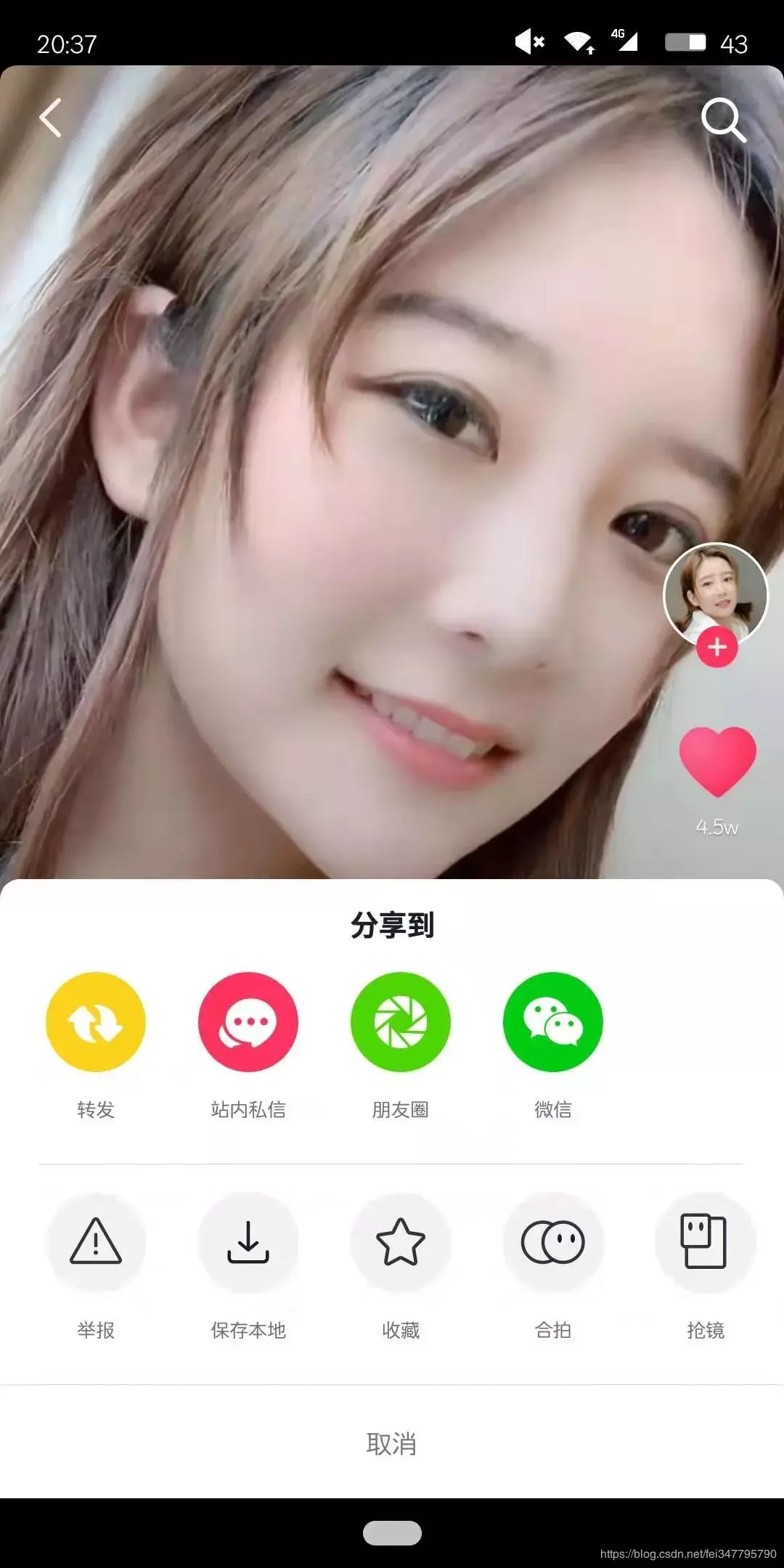Viewport: 784px width, 1568px height.
Task: Add video to favorites via 收藏
Action: pos(400,1242)
